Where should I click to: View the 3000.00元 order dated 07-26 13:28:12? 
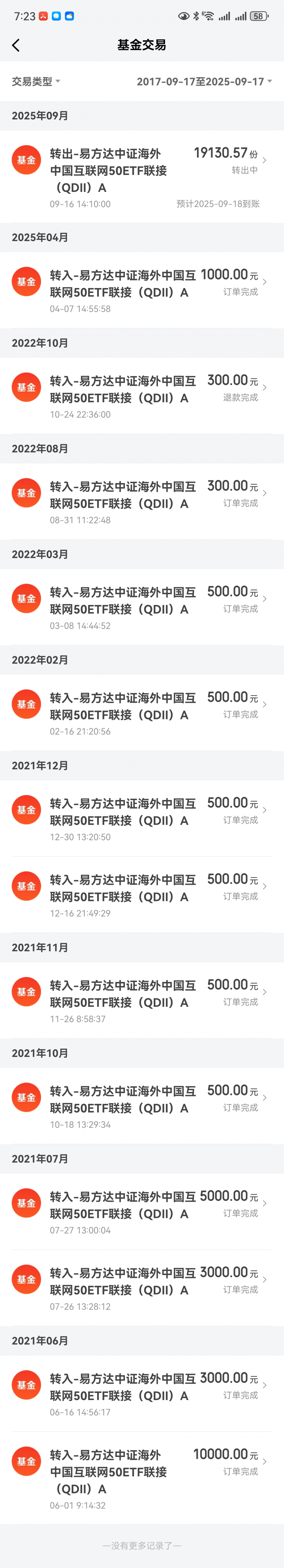coord(142,1288)
